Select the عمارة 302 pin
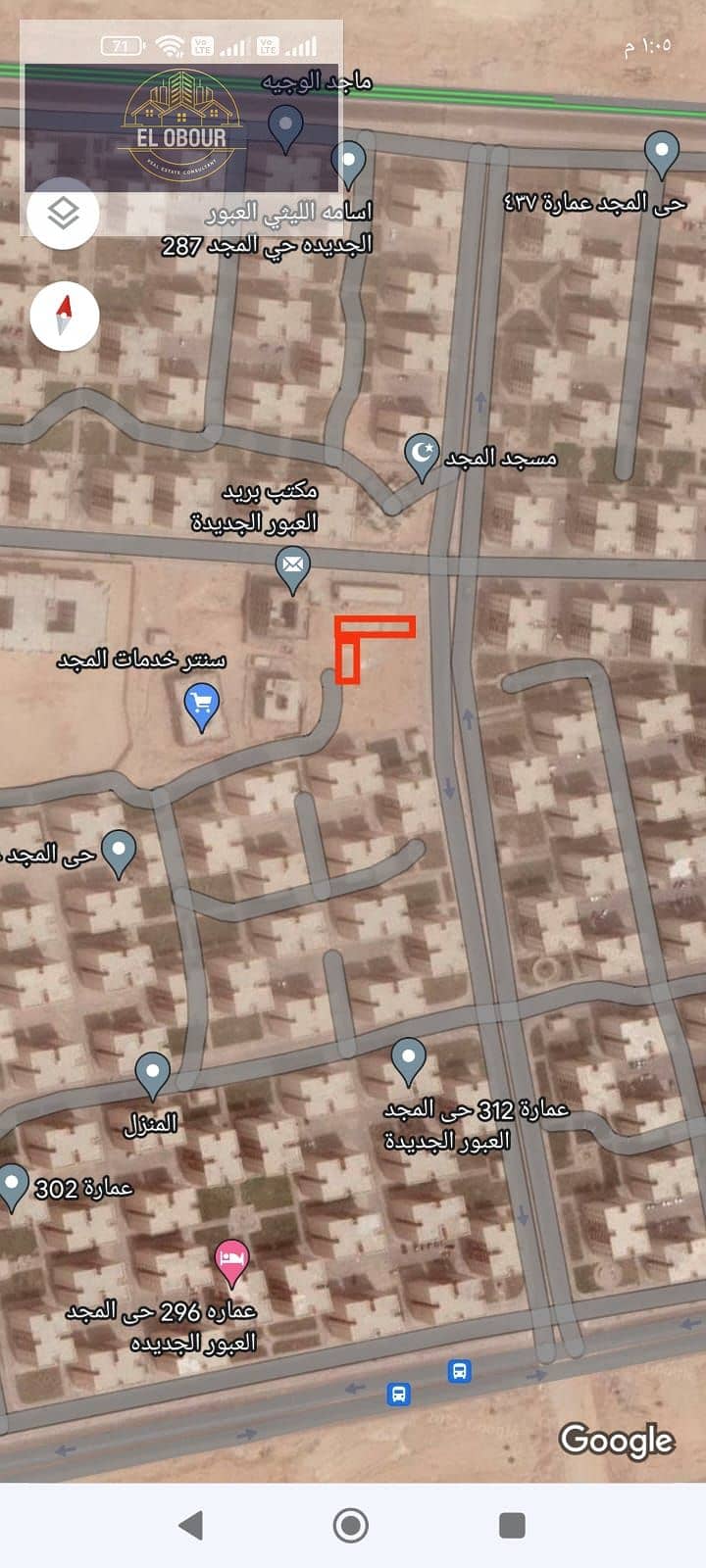The image size is (706, 1568). pyautogui.click(x=12, y=1186)
